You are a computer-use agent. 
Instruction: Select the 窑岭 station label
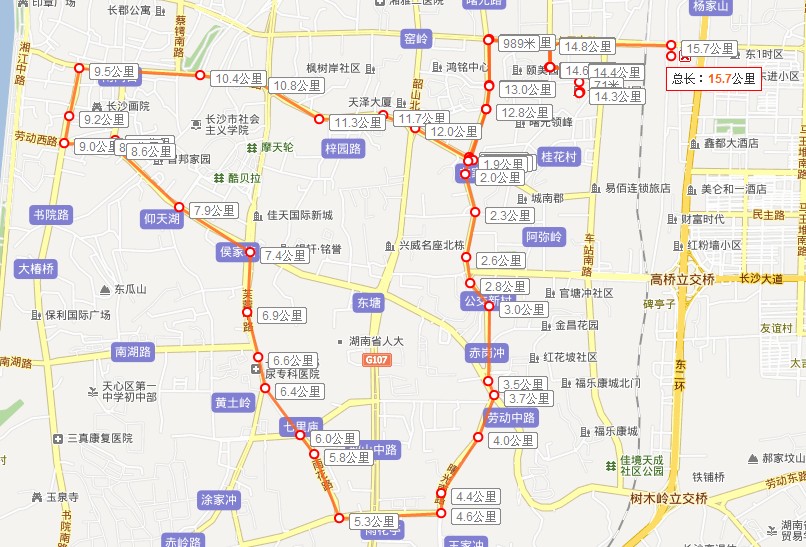click(415, 40)
